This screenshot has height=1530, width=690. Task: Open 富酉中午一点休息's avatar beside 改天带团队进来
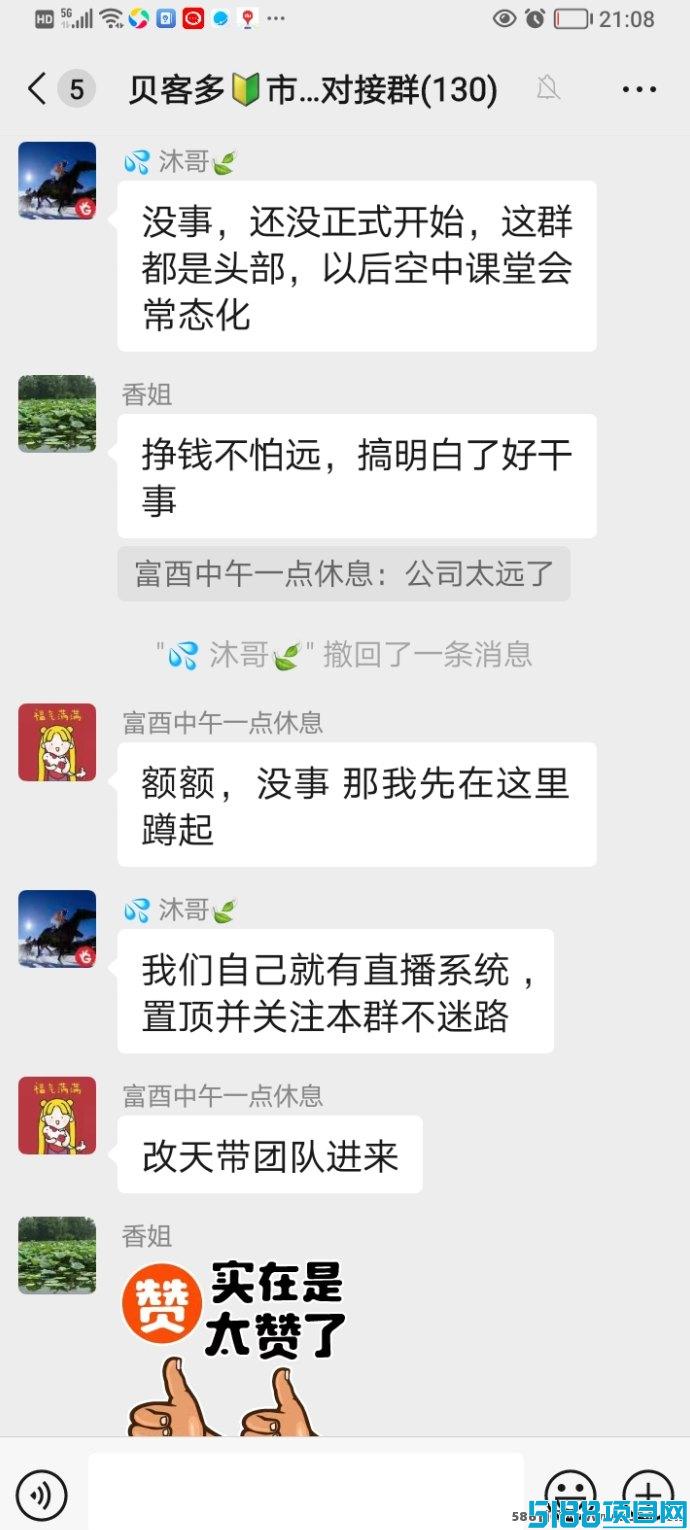tap(57, 1116)
